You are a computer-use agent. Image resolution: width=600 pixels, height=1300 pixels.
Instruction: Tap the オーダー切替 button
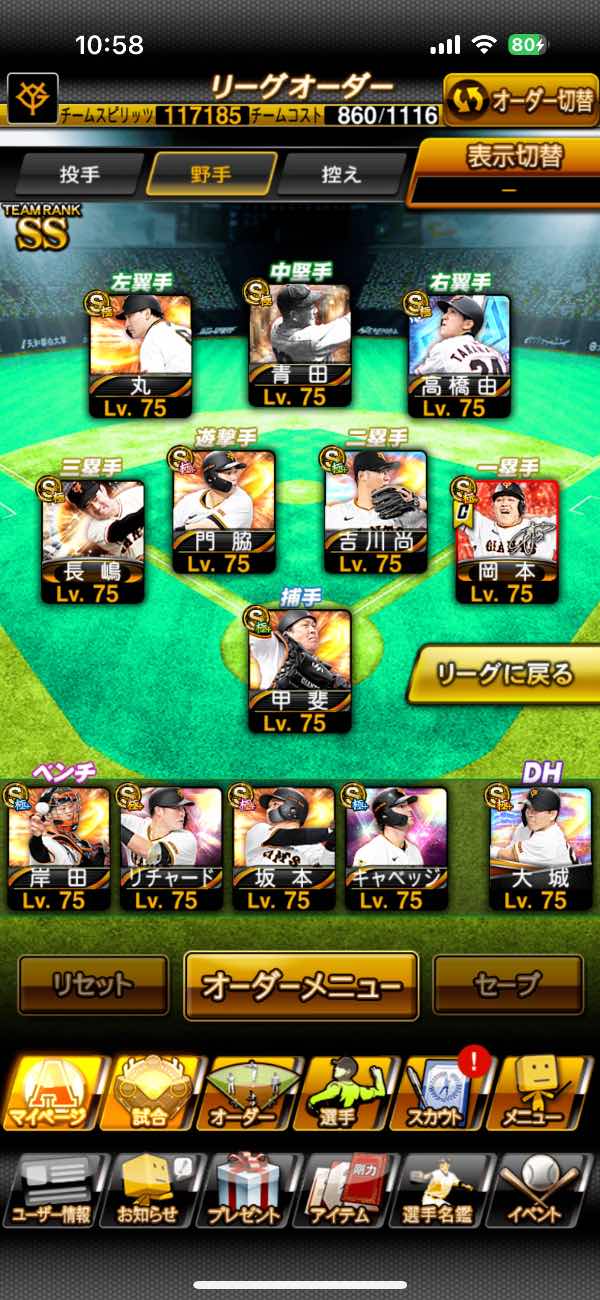tap(520, 100)
